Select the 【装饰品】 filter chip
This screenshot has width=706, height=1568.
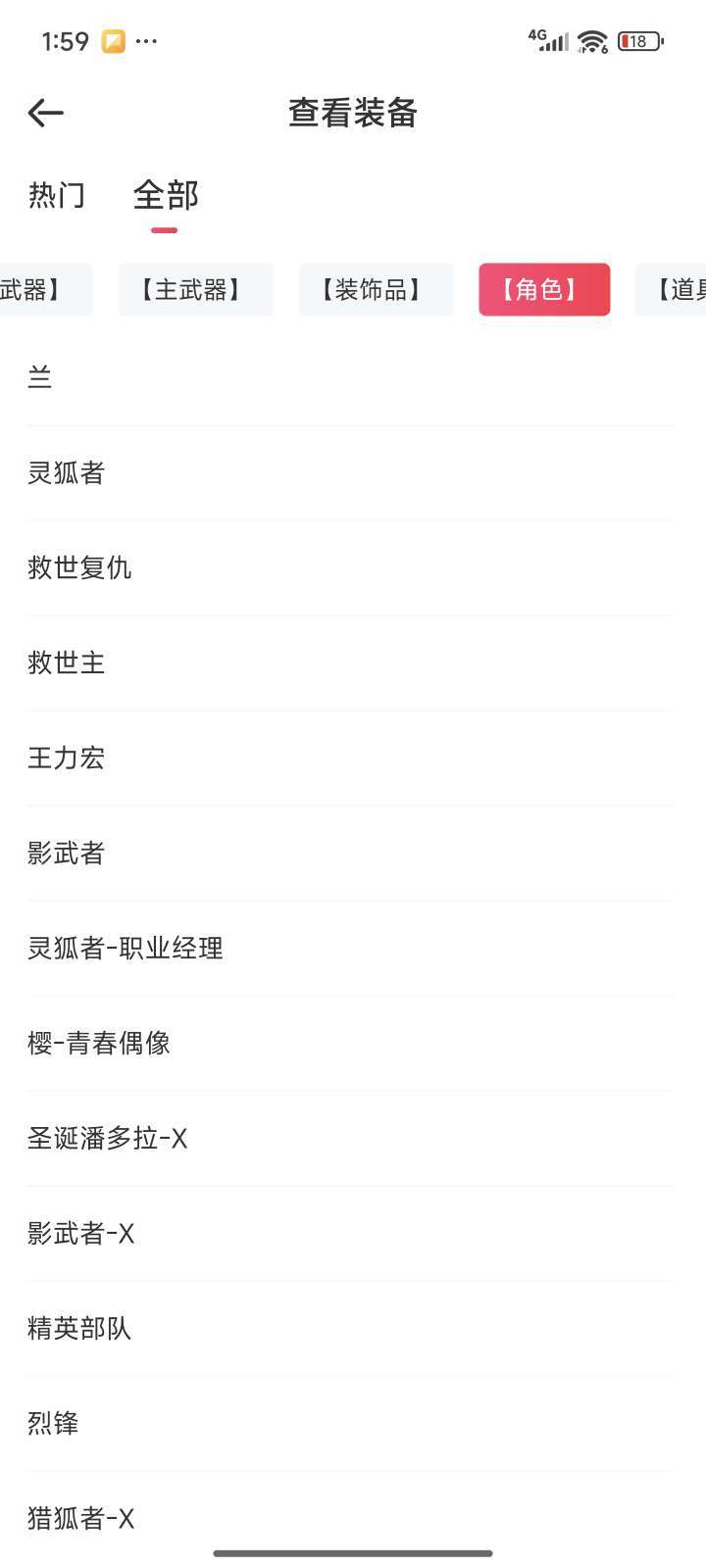pyautogui.click(x=377, y=289)
